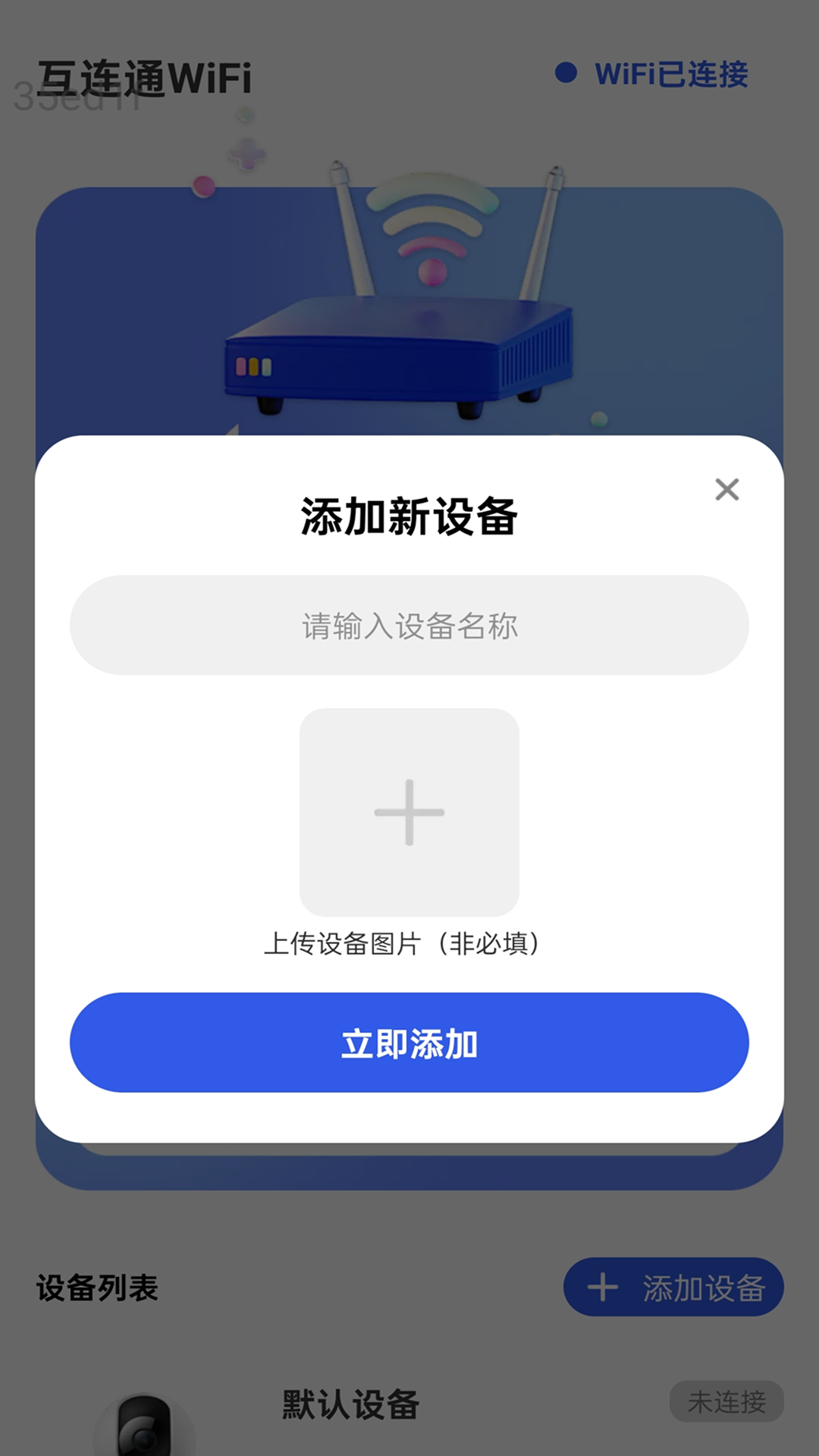Select the plus icon inside 添加设备 button
819x1456 pixels.
pyautogui.click(x=603, y=1287)
